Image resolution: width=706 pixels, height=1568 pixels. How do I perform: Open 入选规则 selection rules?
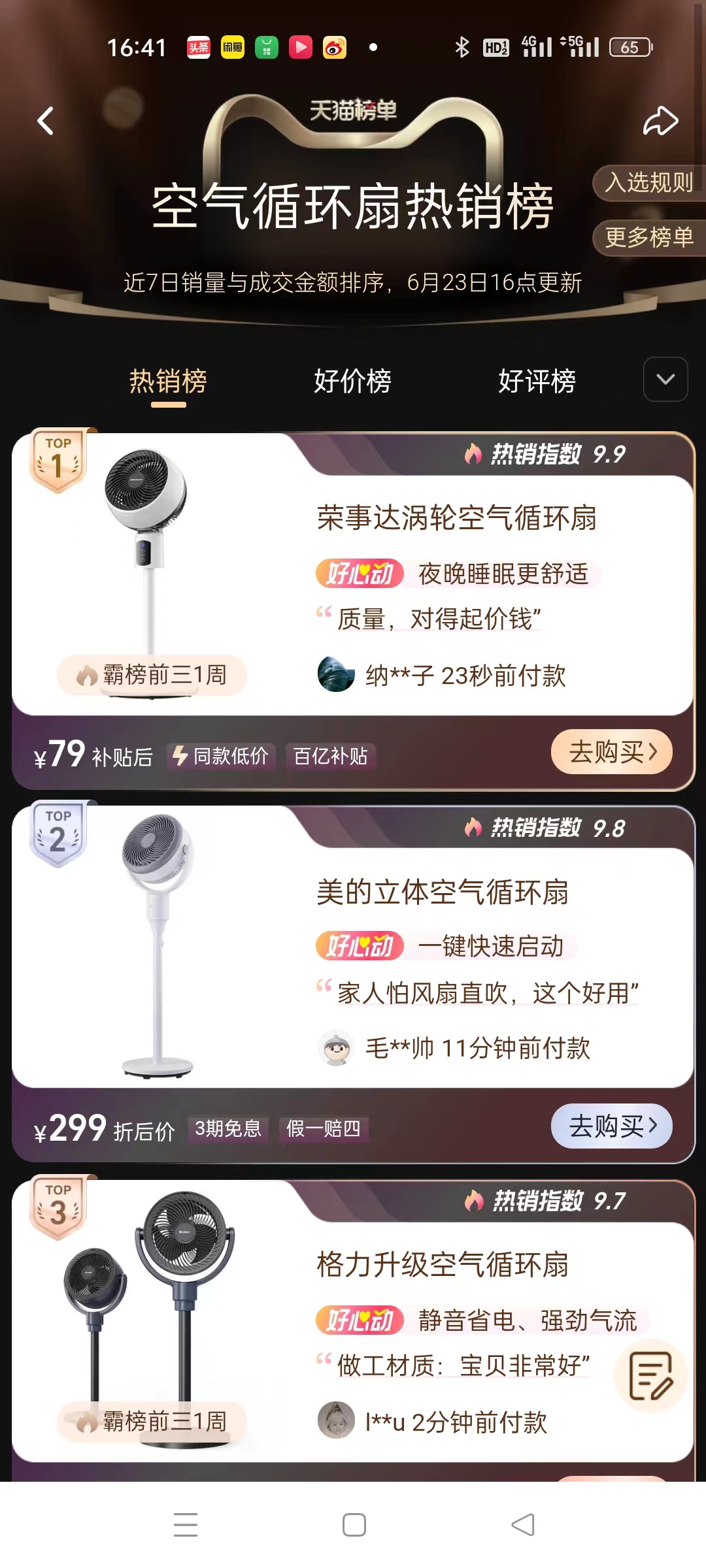648,182
